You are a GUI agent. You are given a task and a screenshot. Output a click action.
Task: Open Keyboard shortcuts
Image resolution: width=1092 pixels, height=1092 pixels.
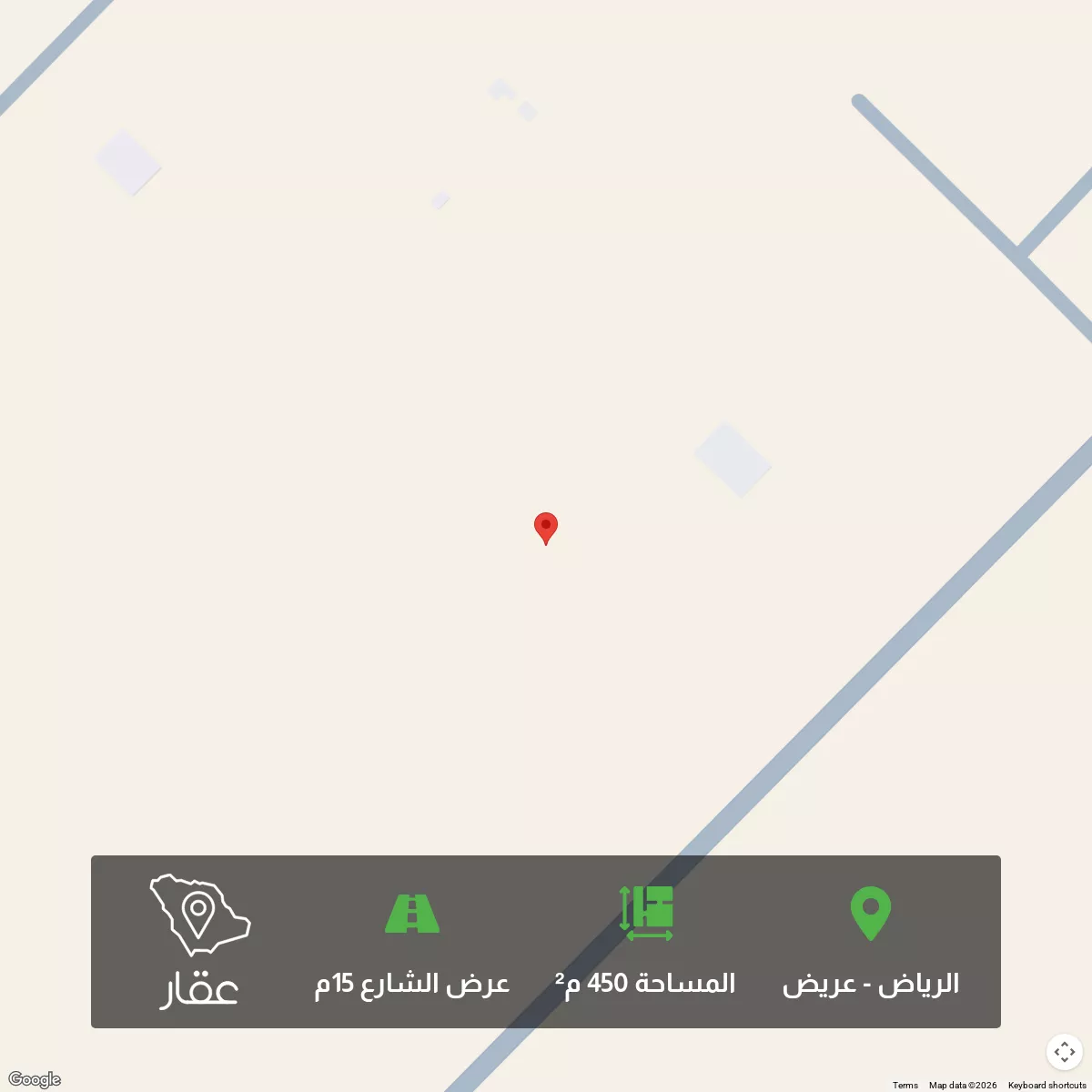pyautogui.click(x=1046, y=1085)
